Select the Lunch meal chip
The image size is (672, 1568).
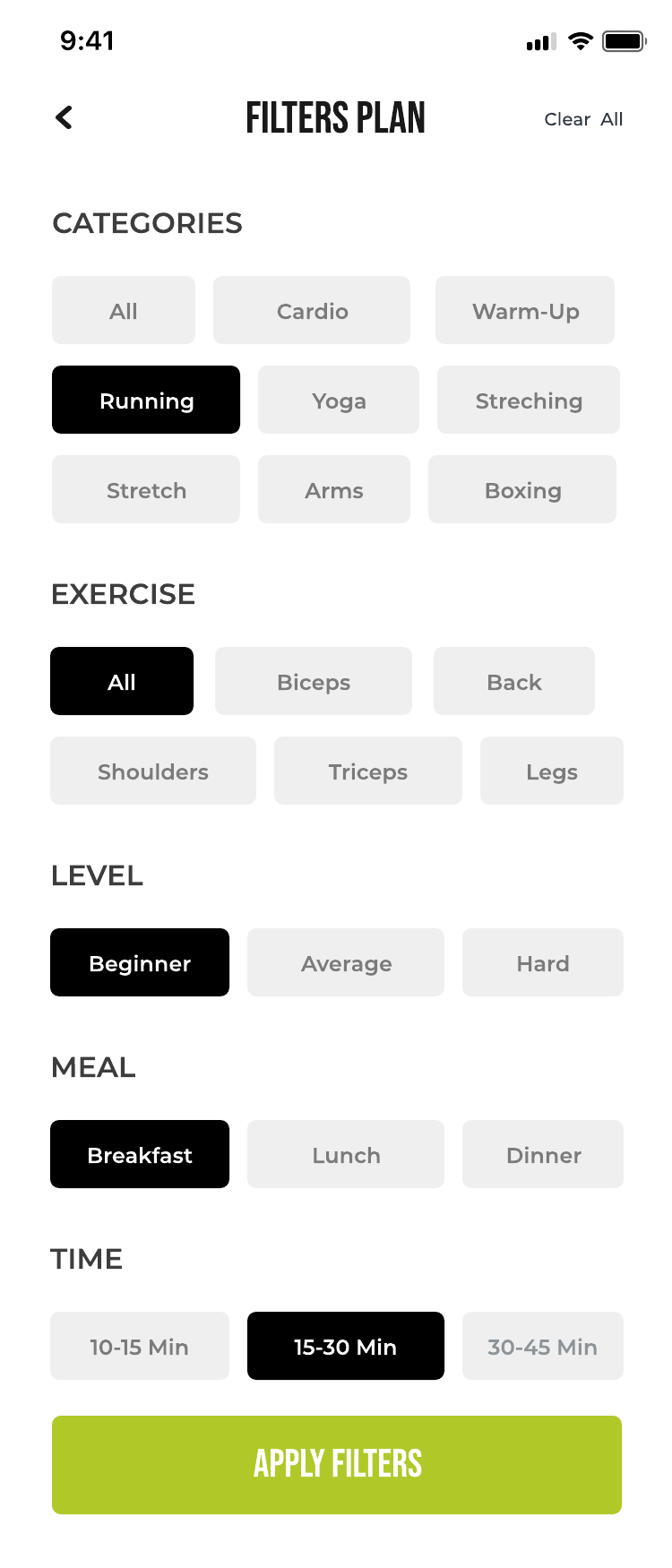tap(346, 1155)
